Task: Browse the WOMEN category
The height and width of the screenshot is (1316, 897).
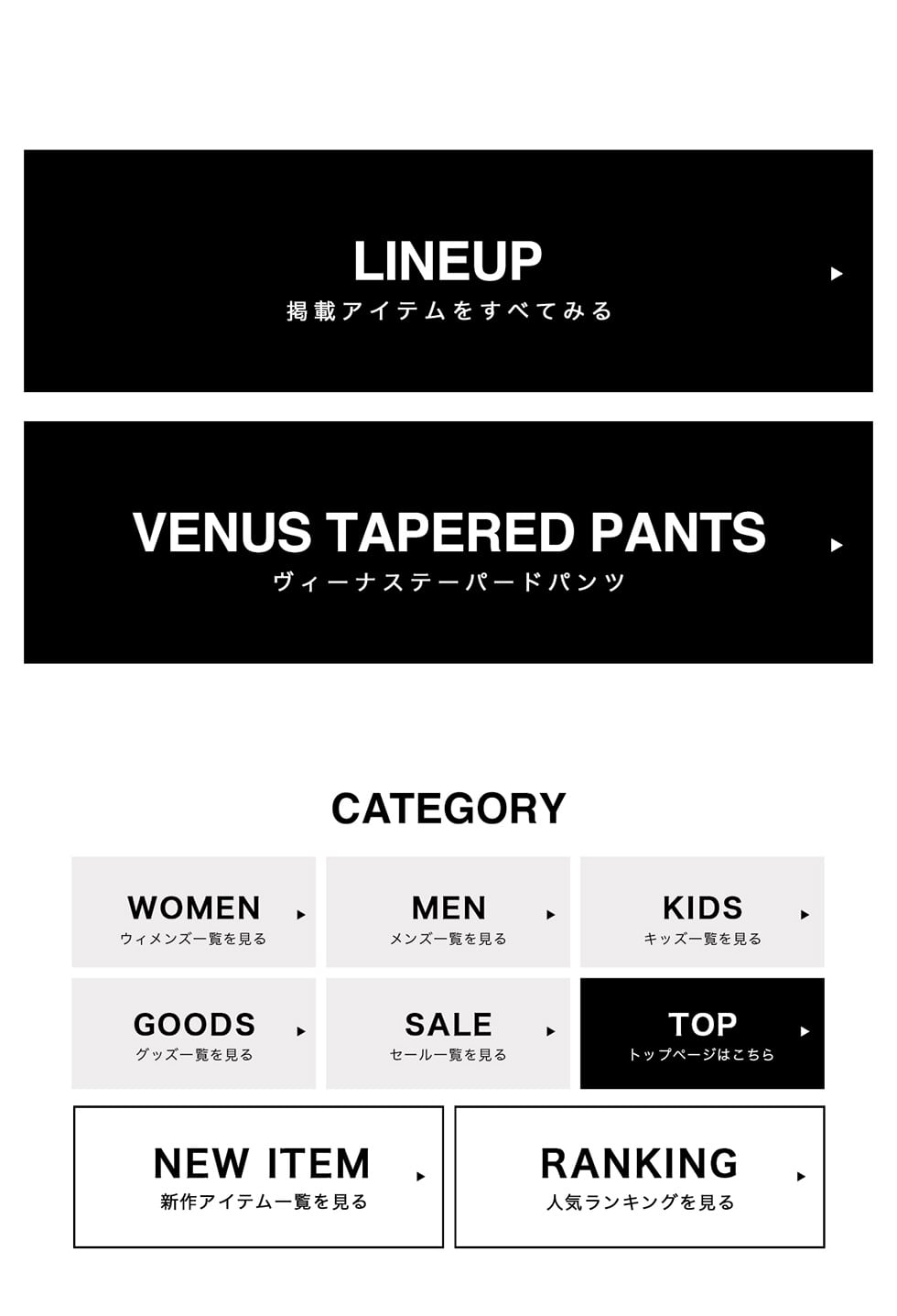Action: point(194,912)
